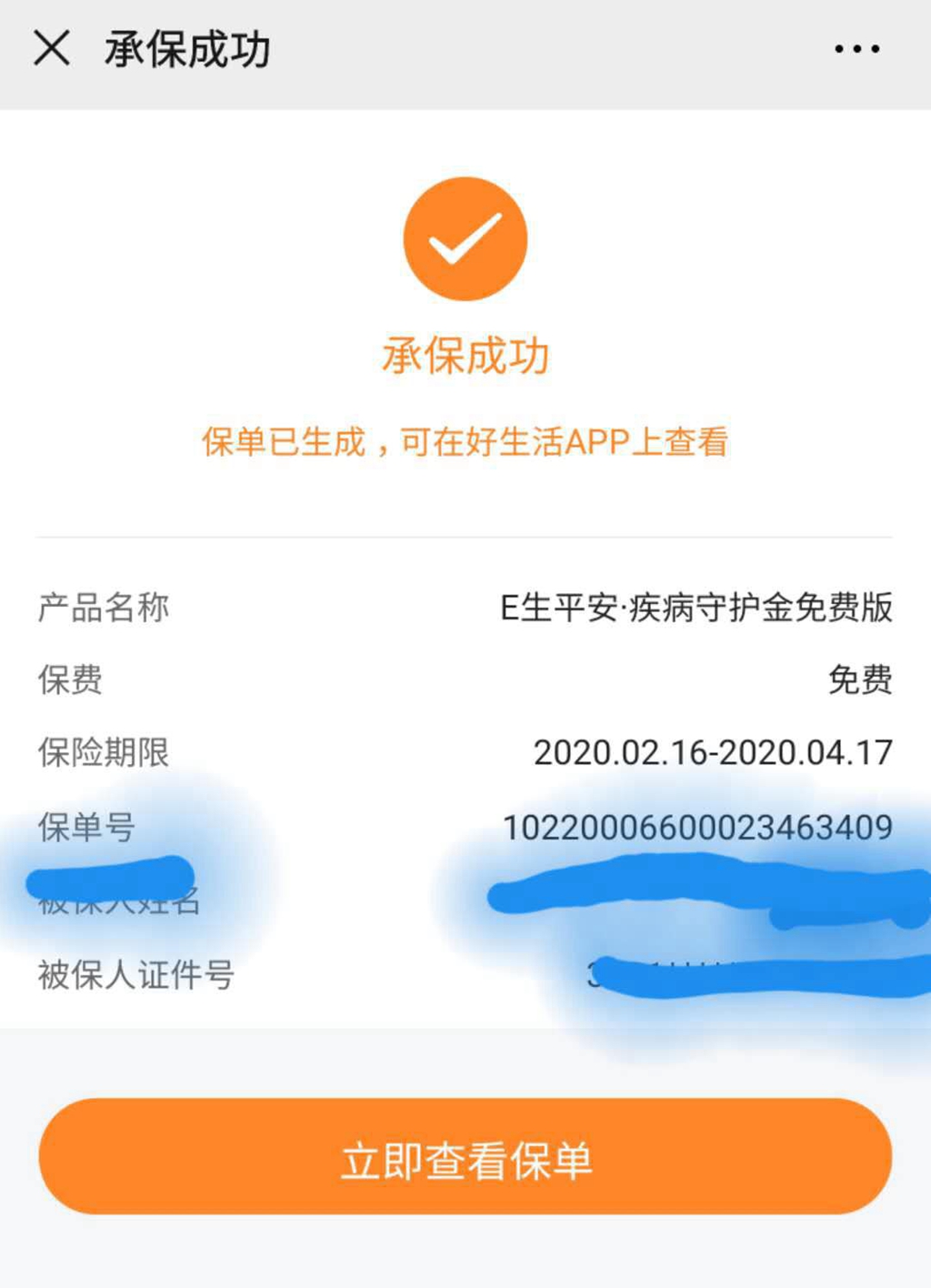Open the three-dot overflow menu

point(856,49)
